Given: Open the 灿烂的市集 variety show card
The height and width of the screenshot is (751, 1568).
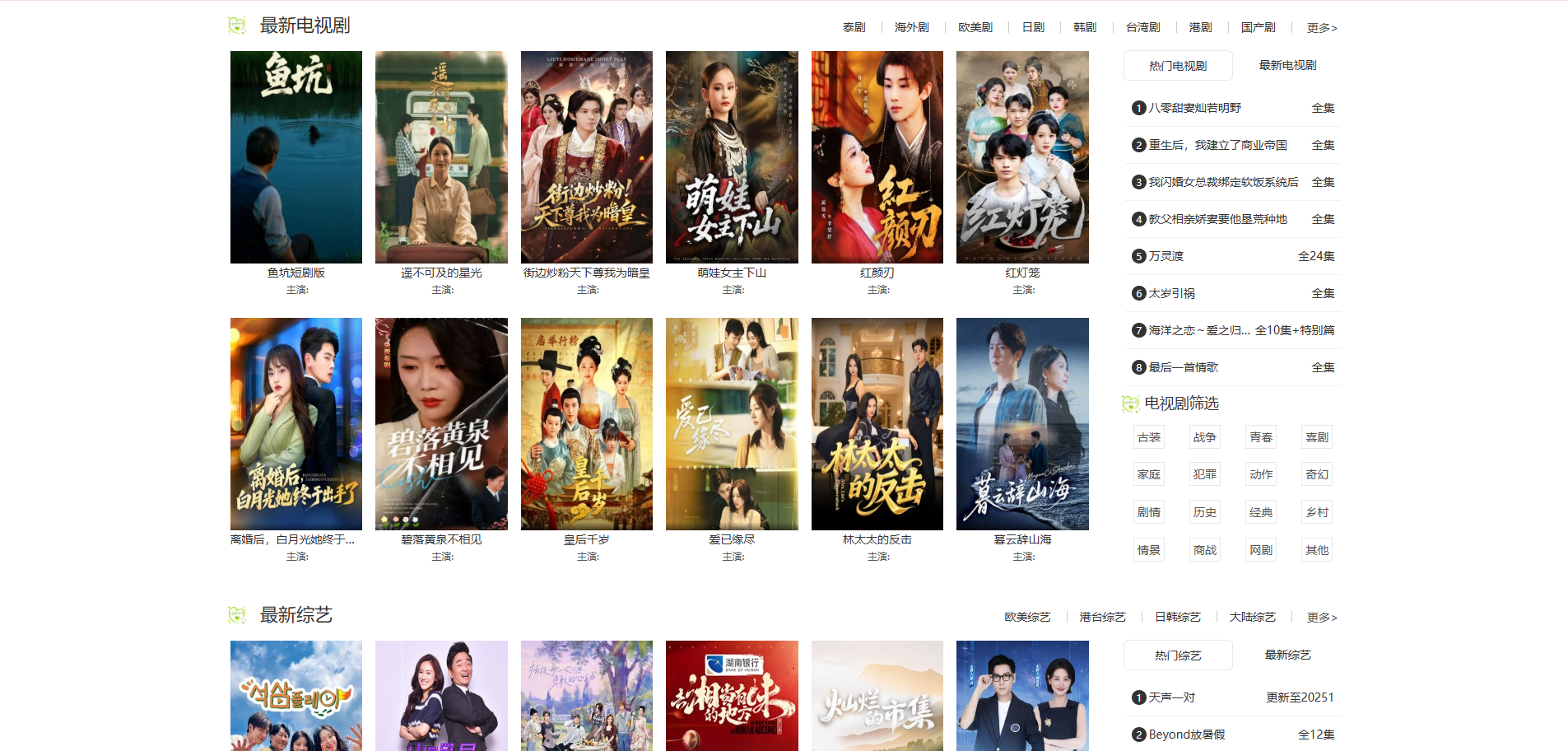Looking at the screenshot, I should coord(877,696).
